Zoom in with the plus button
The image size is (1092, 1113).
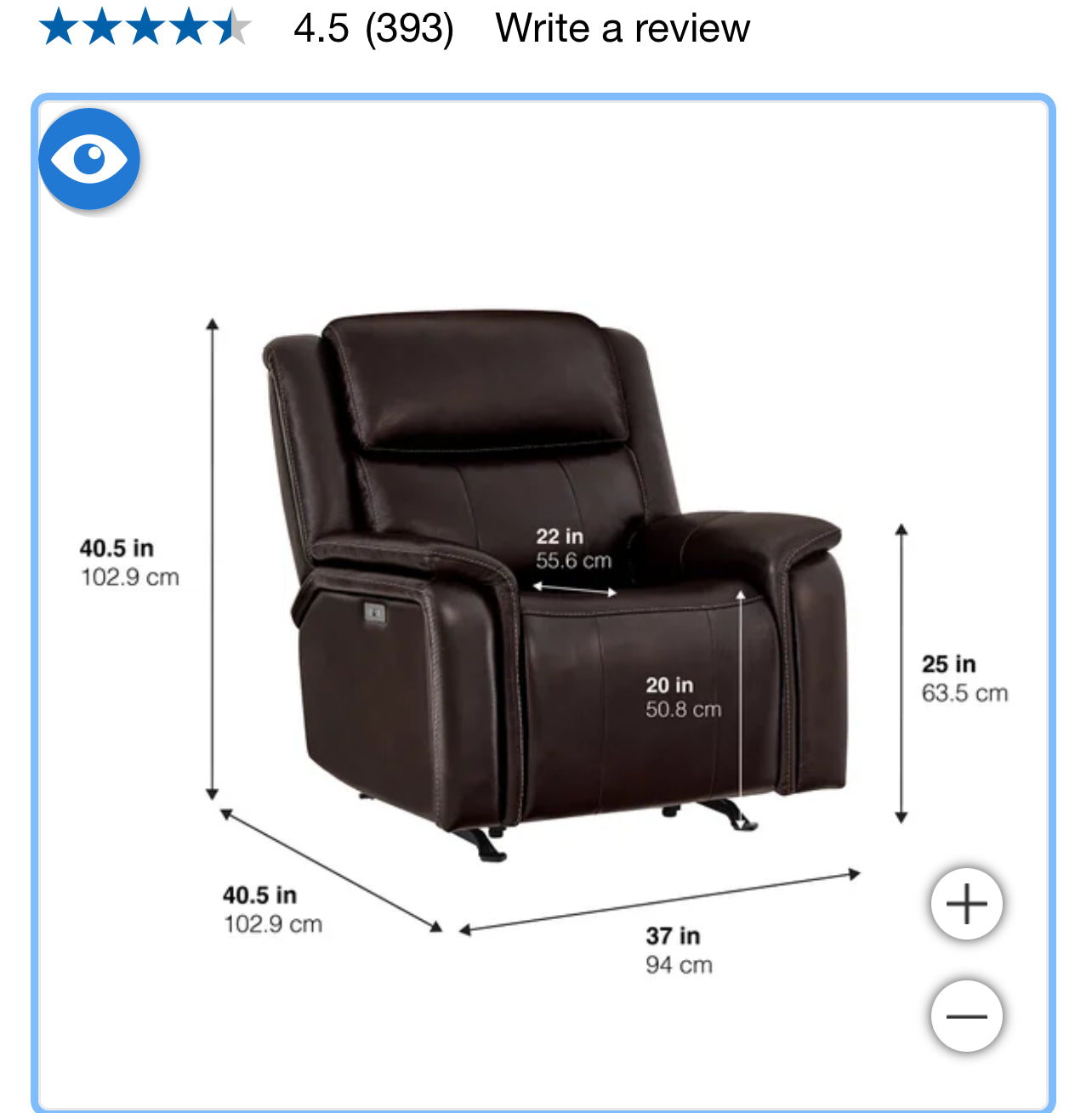tap(967, 904)
